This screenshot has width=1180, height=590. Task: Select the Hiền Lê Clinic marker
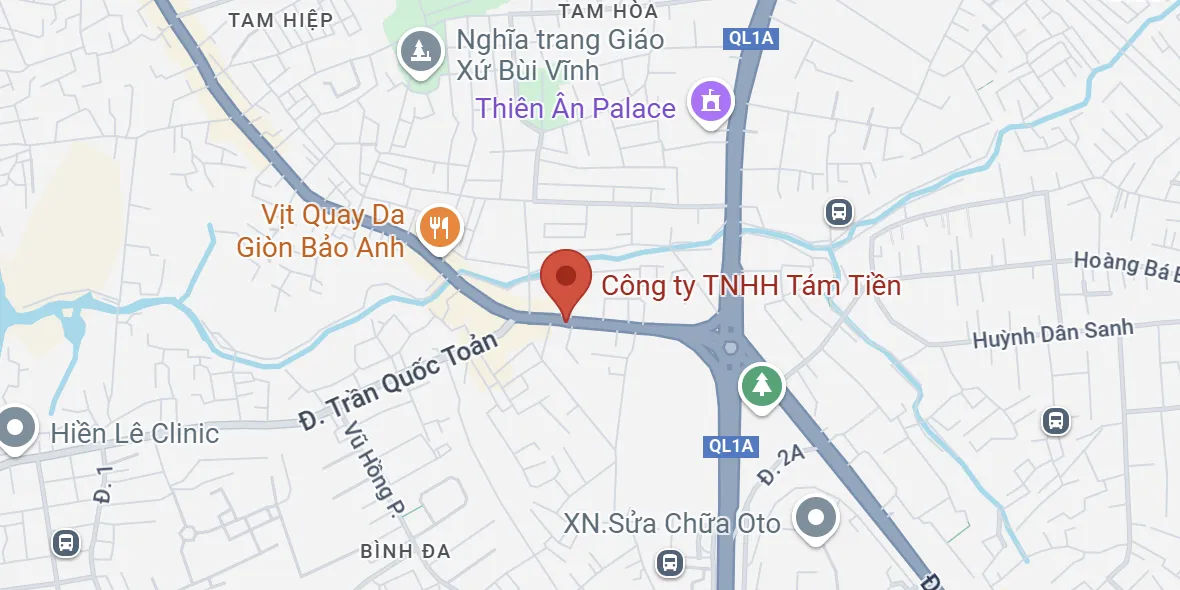14,428
